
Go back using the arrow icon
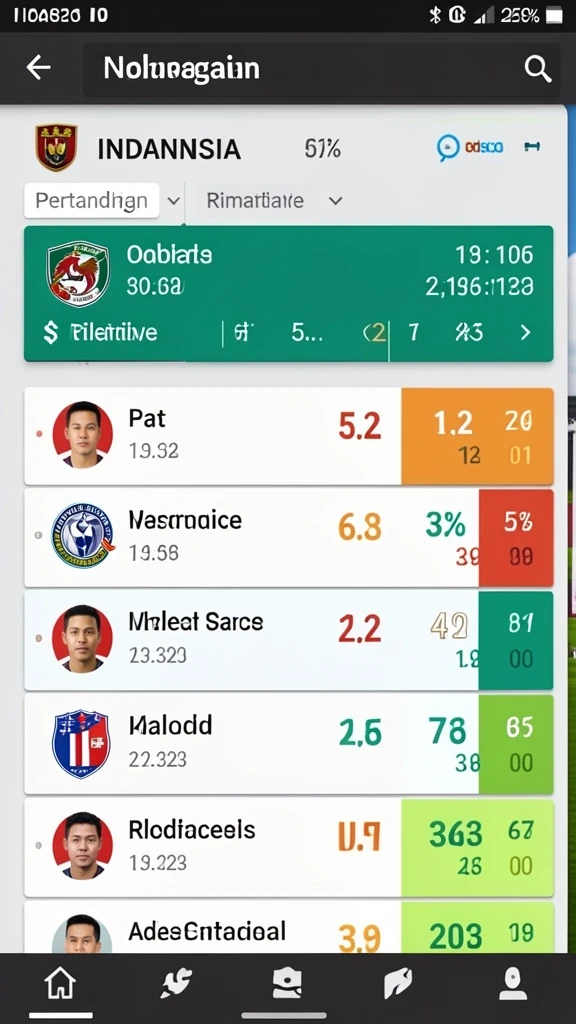pos(39,68)
